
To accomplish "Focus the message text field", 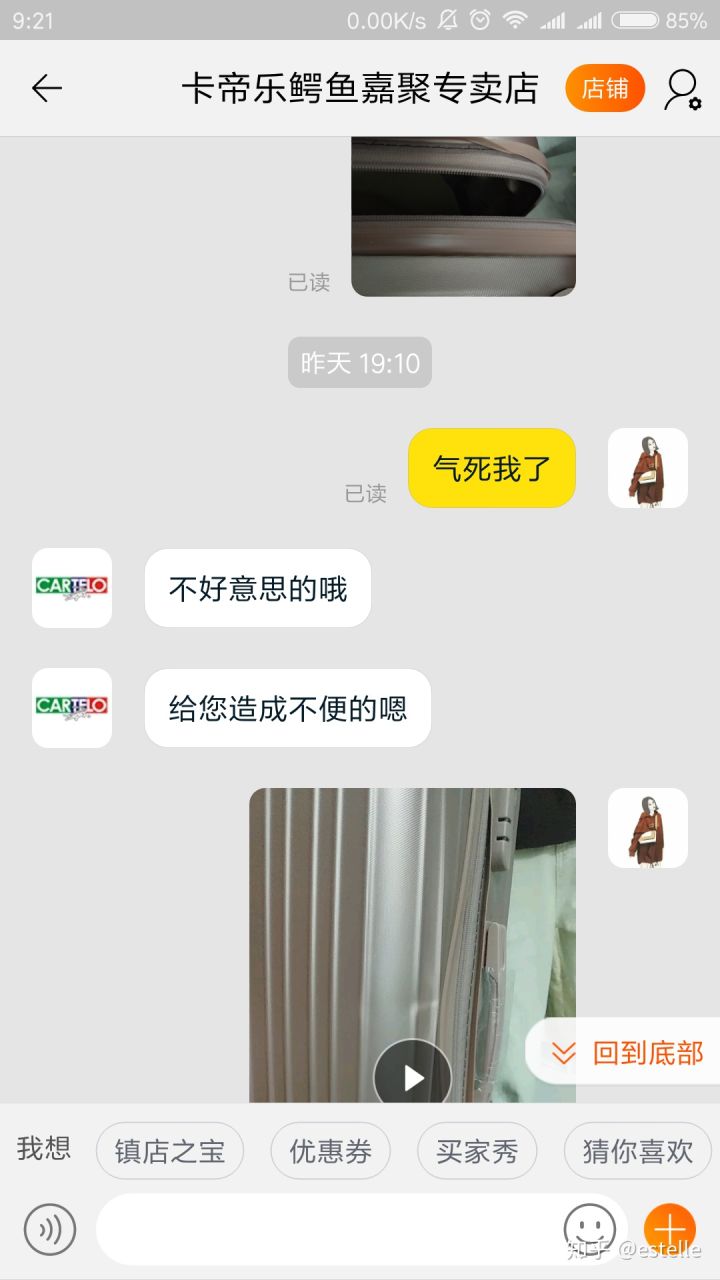I will pos(330,1229).
